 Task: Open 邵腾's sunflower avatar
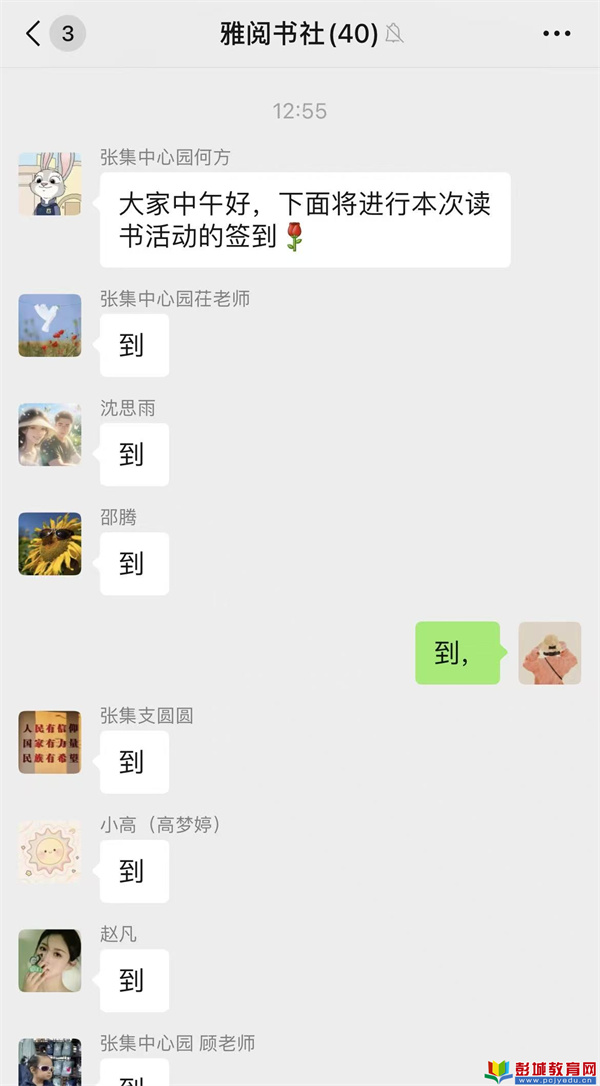pos(50,543)
